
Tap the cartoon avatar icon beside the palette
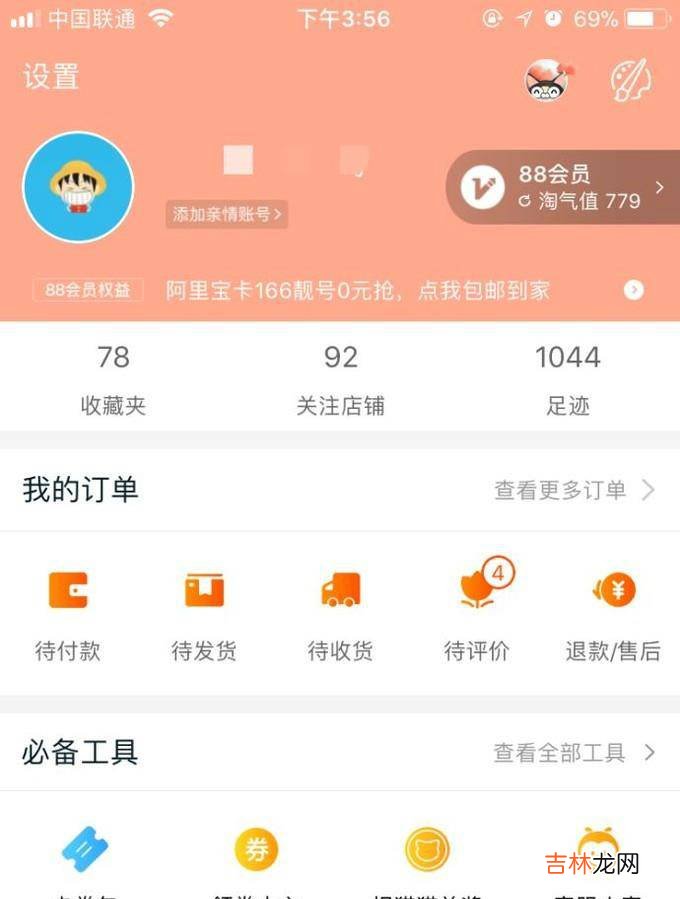pyautogui.click(x=548, y=80)
